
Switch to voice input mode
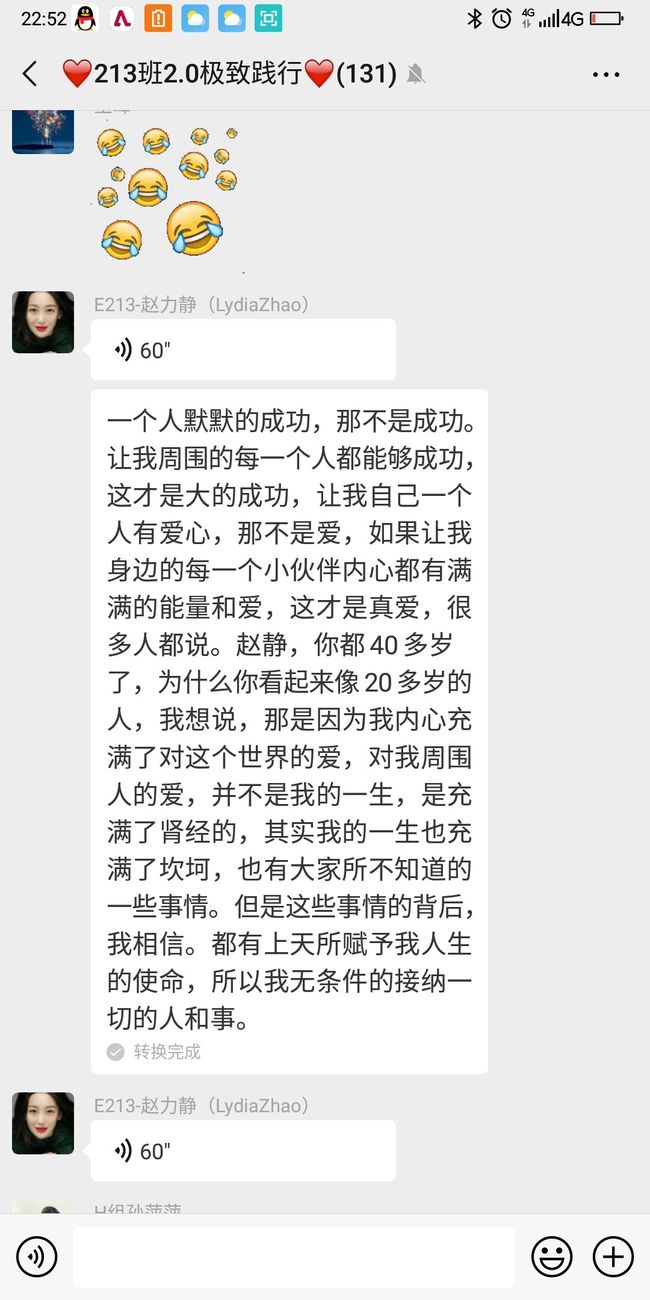point(37,1256)
